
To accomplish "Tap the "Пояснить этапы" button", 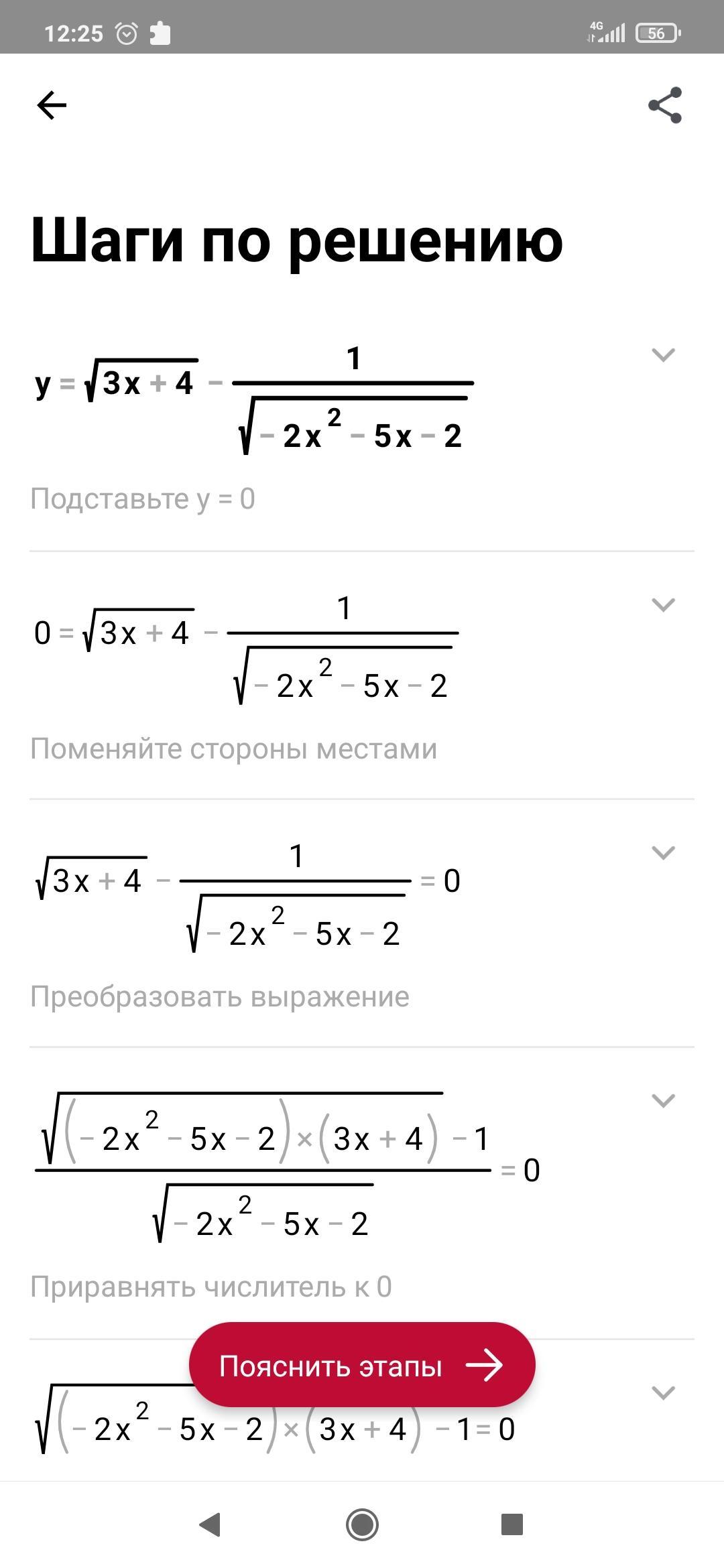I will click(x=362, y=1366).
